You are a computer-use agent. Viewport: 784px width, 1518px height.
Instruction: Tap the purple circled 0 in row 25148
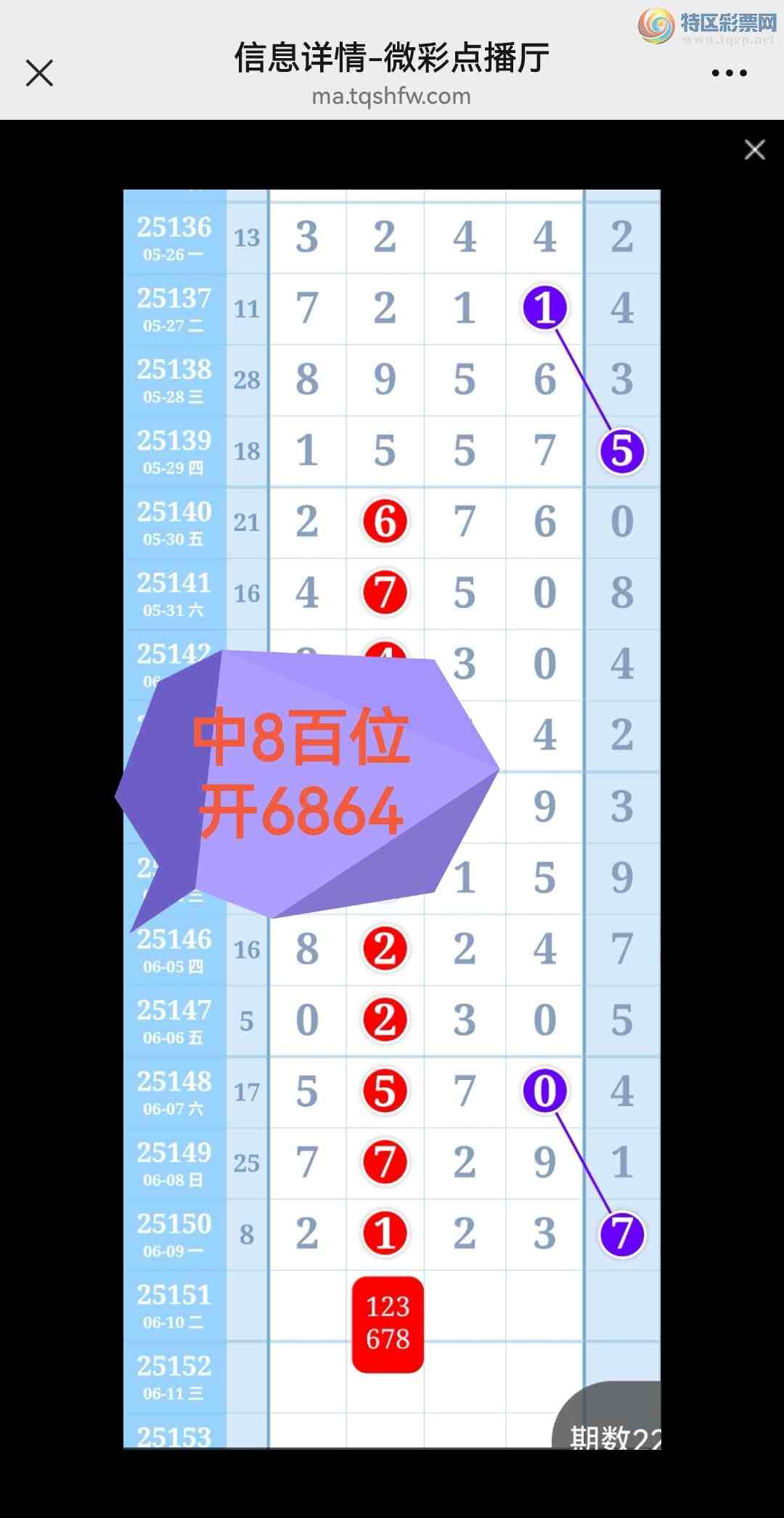click(x=547, y=1088)
